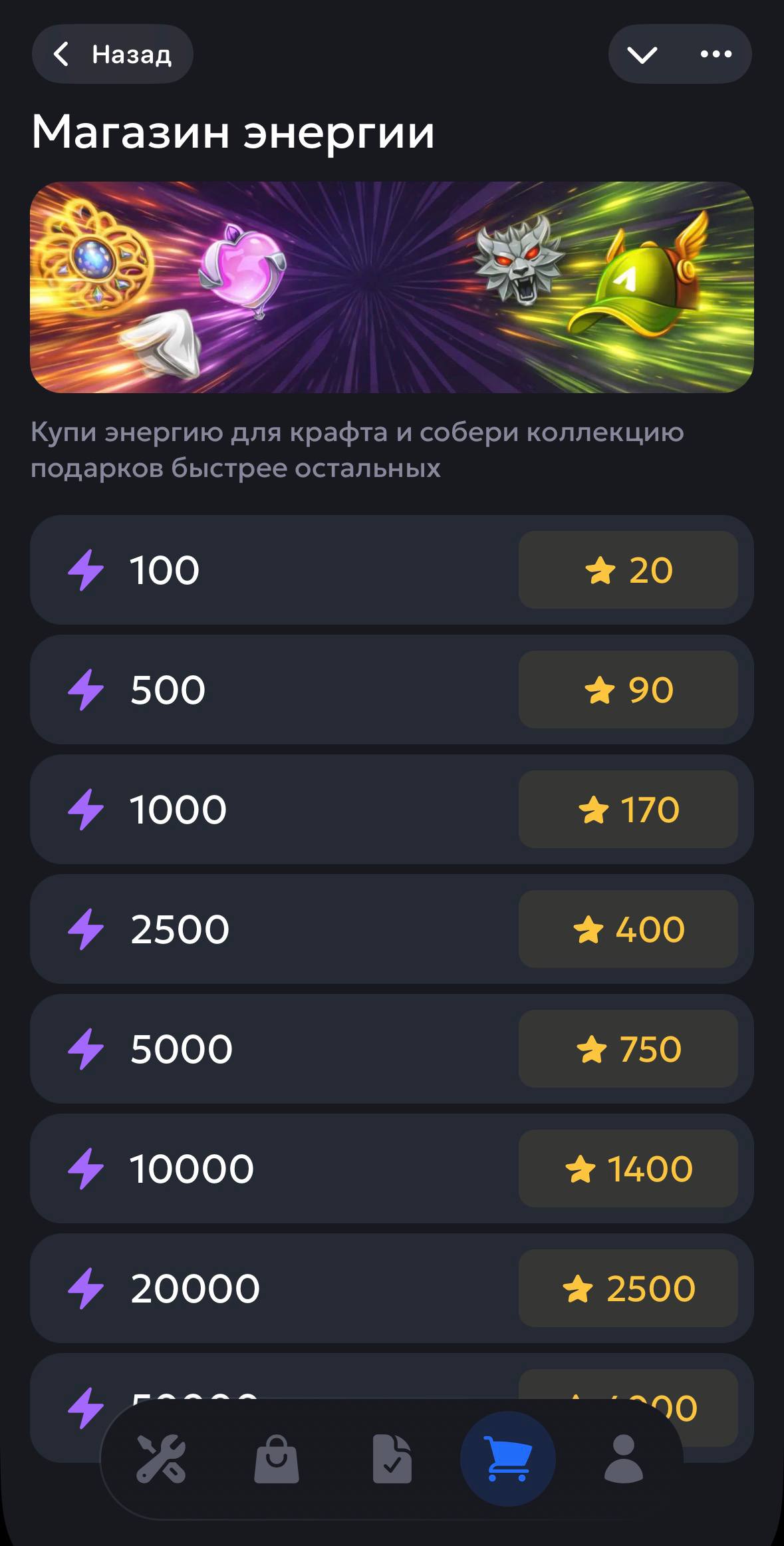The height and width of the screenshot is (1546, 784).
Task: Purchase 2500 energy for 400 stars
Action: coord(628,929)
